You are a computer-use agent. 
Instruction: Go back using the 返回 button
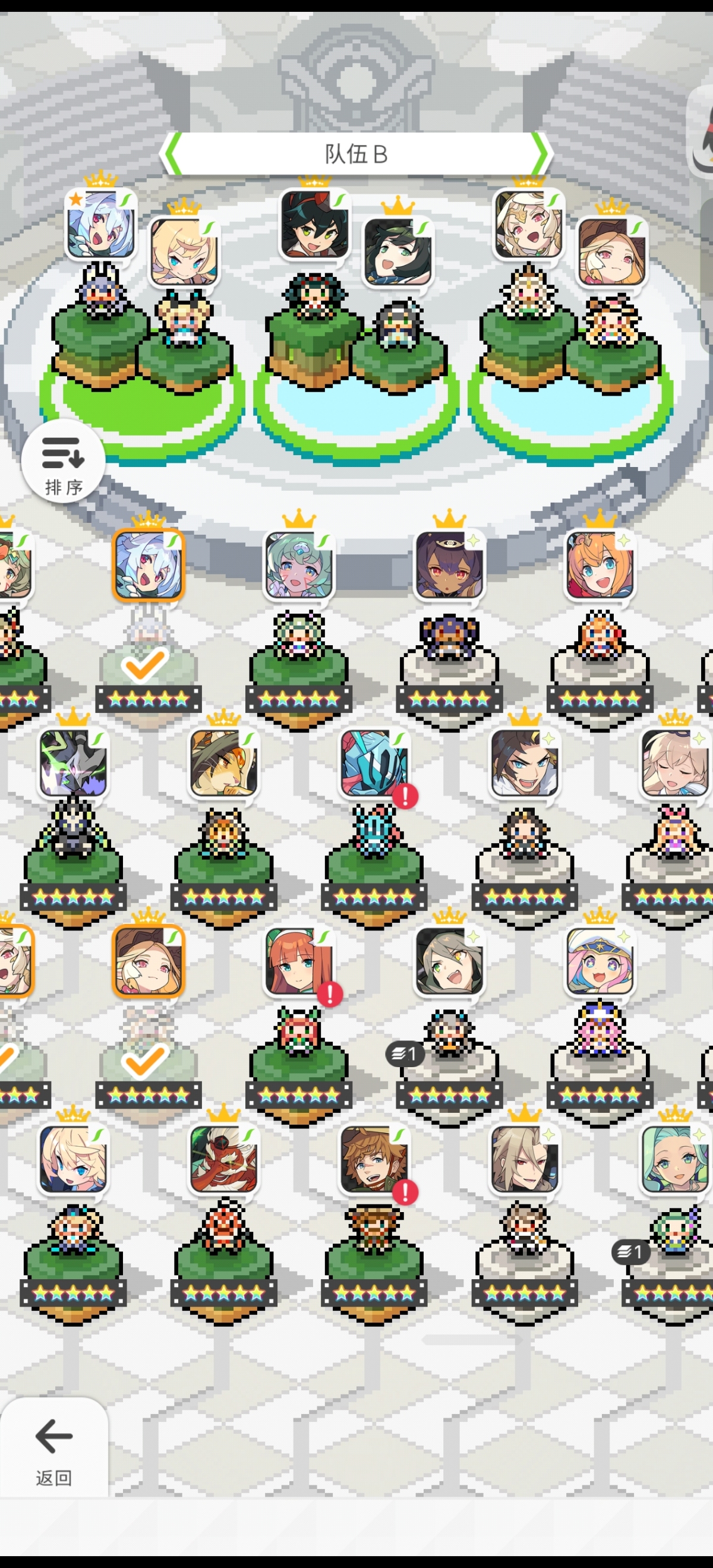point(53,1447)
